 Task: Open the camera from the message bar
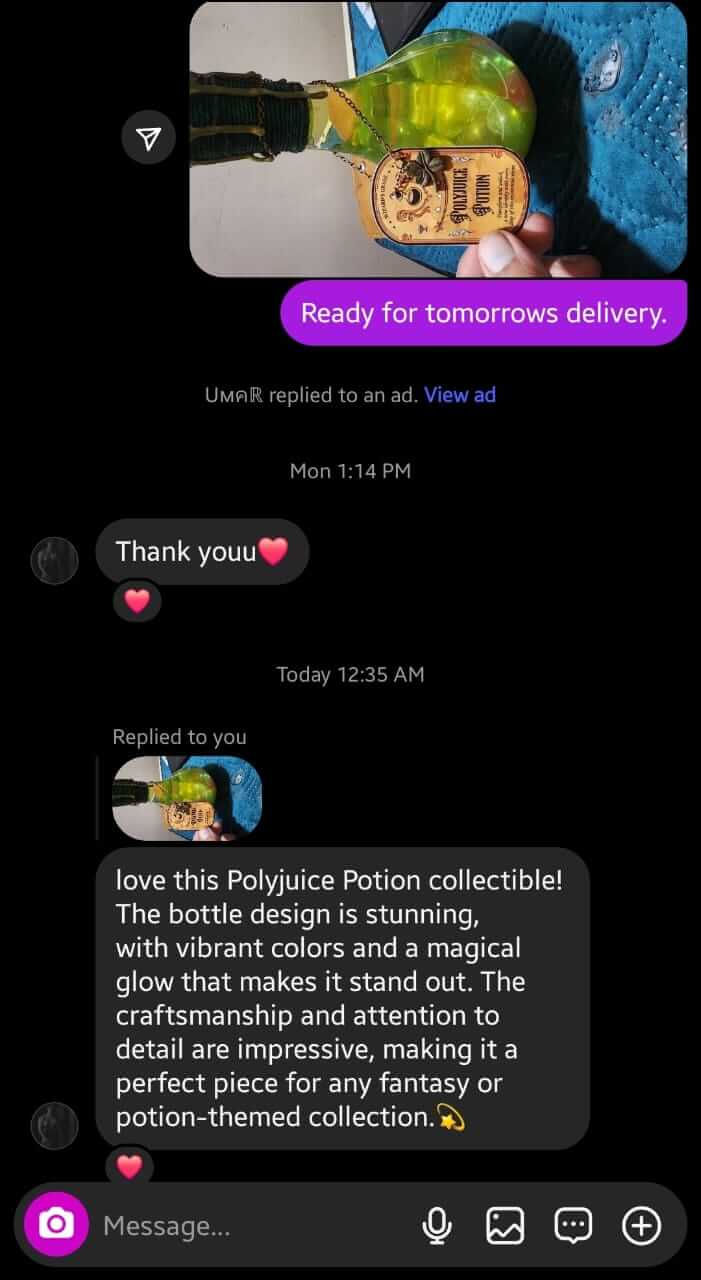click(56, 1224)
